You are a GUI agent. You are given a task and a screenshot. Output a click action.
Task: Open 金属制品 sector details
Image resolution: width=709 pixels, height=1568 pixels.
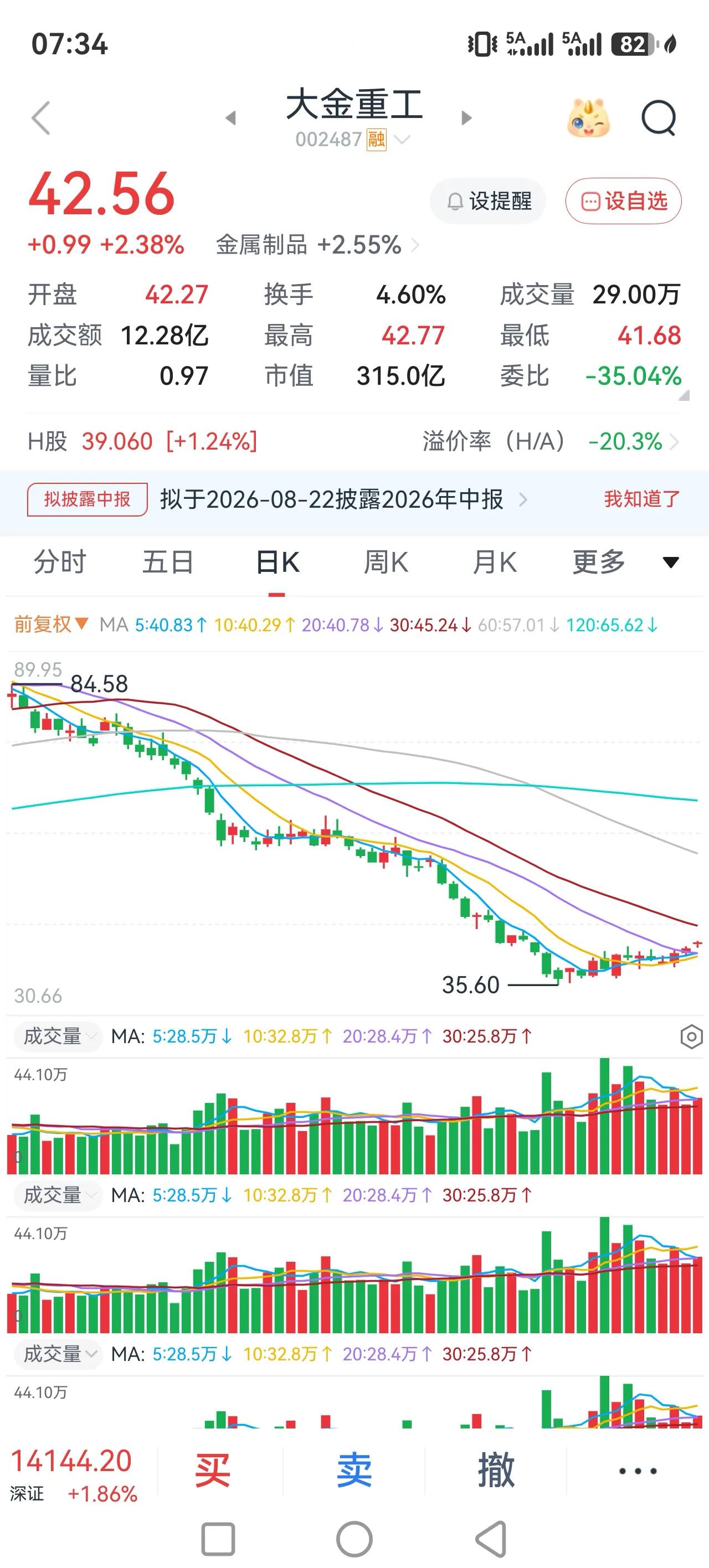(317, 245)
